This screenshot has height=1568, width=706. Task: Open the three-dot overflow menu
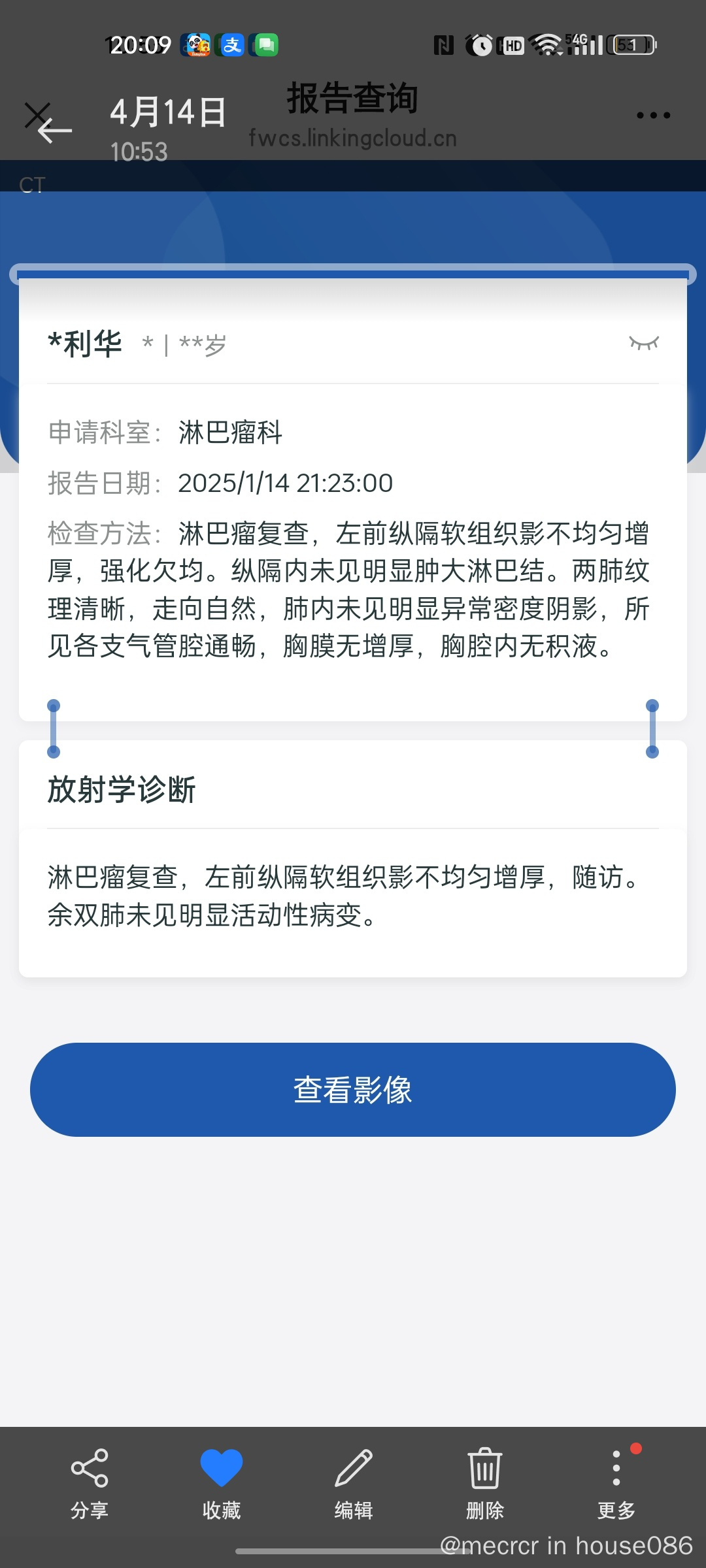pos(653,116)
